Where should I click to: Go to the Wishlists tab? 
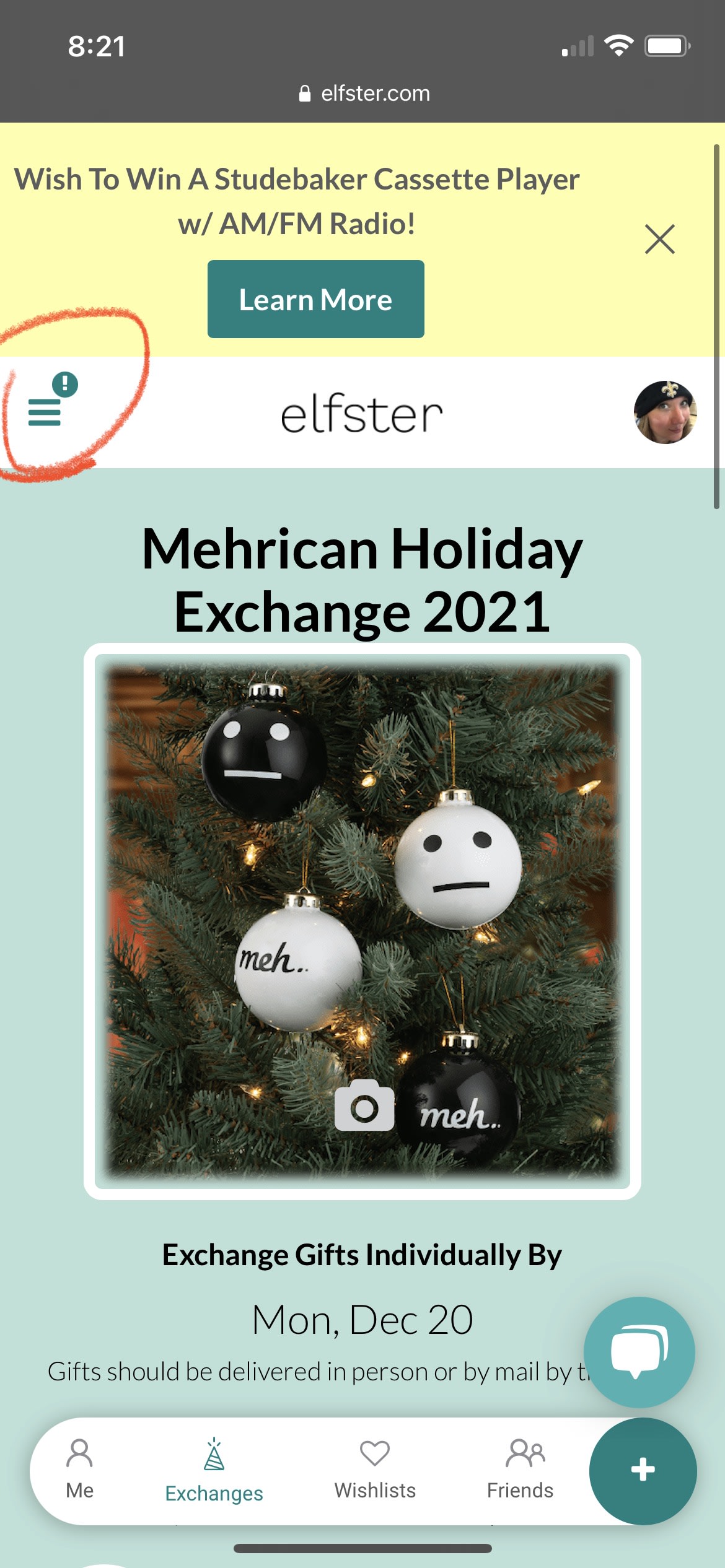(375, 1470)
